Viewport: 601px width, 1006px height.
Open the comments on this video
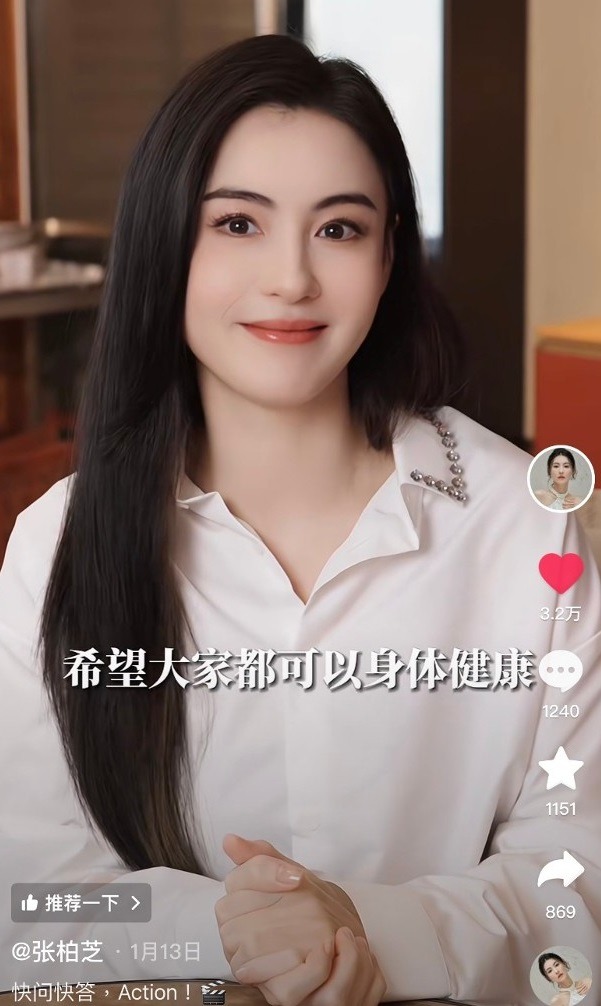coord(561,671)
